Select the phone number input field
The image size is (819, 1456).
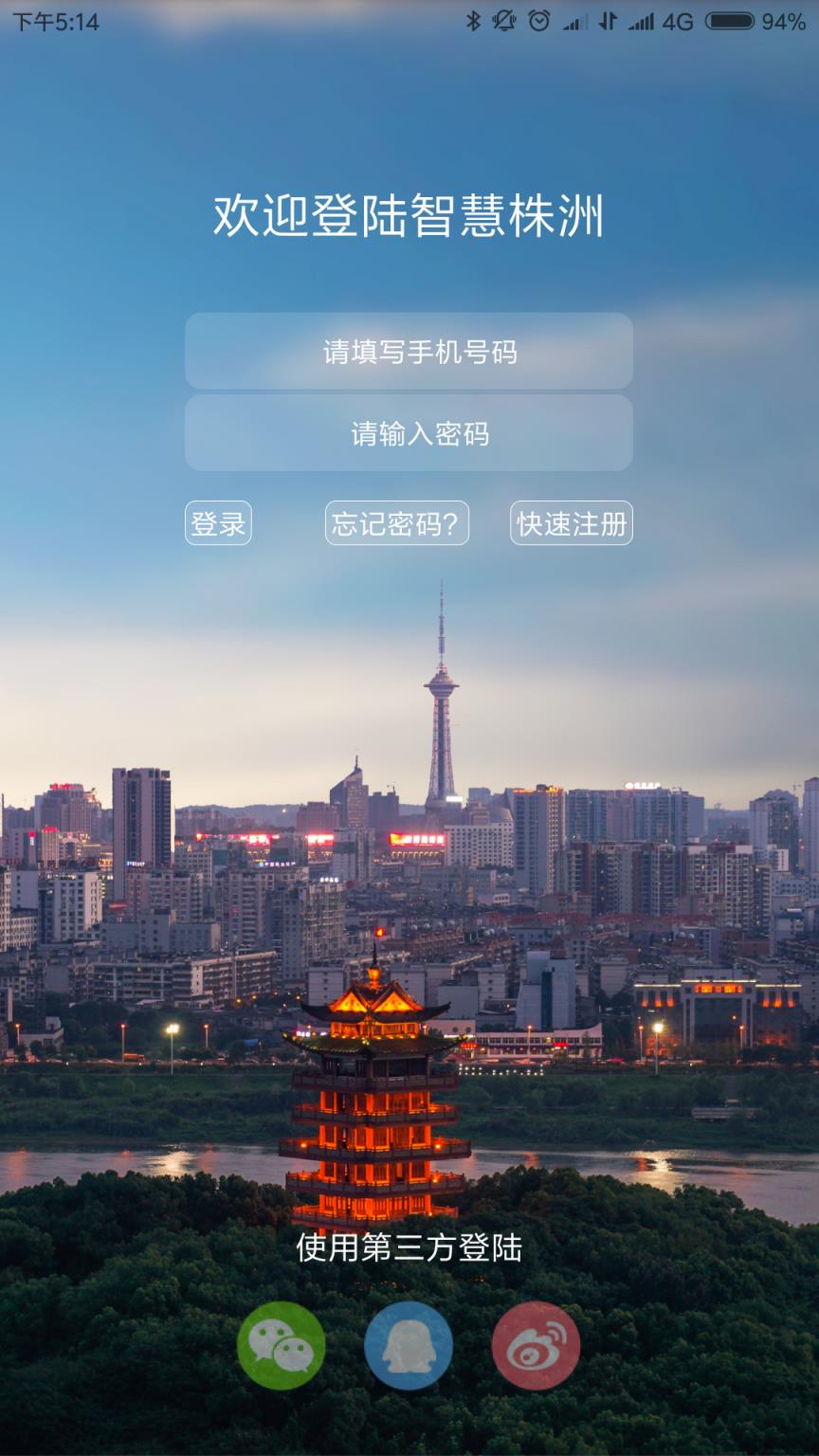click(409, 351)
